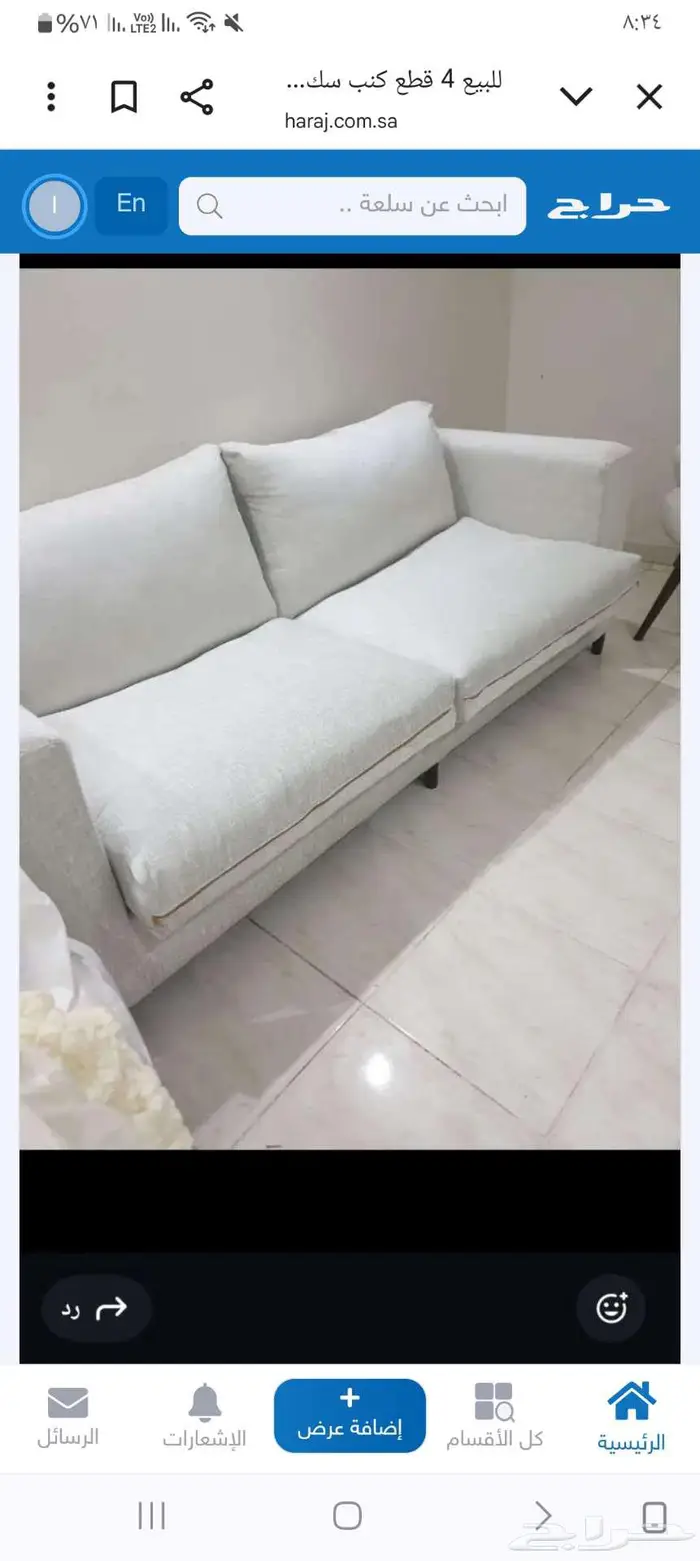700x1561 pixels.
Task: Open the الرسائل messages tab
Action: click(x=68, y=1417)
